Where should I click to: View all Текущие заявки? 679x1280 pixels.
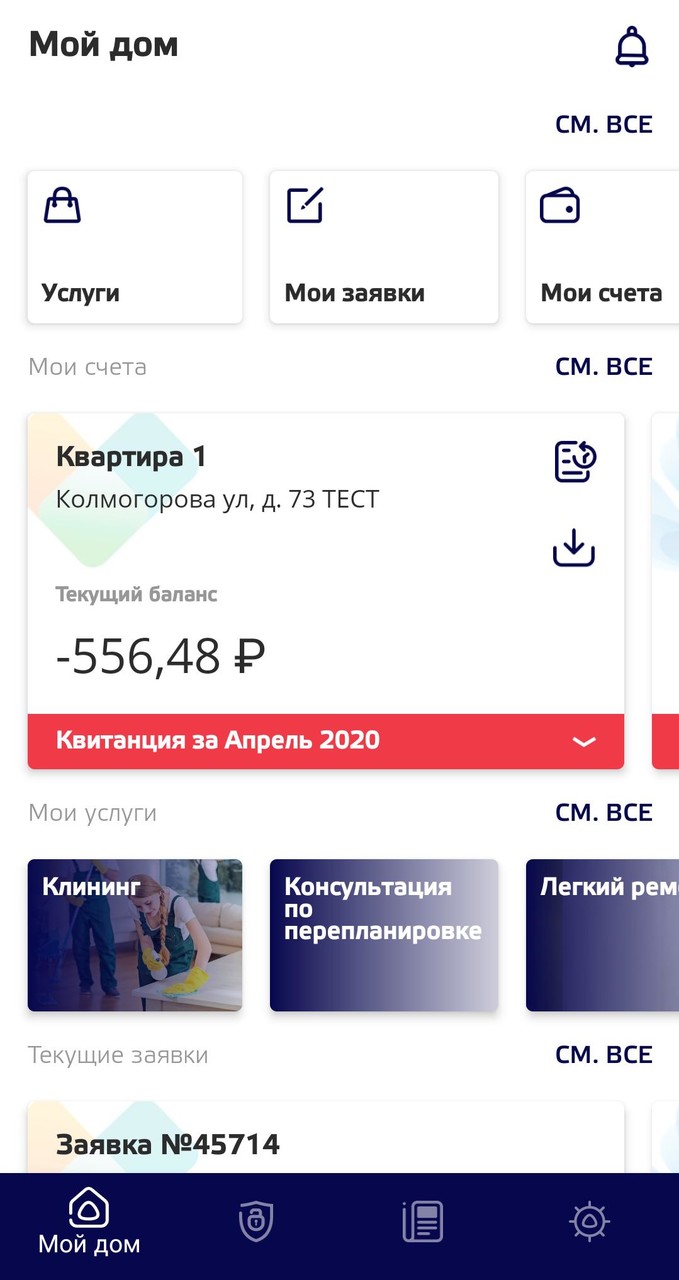(604, 1055)
